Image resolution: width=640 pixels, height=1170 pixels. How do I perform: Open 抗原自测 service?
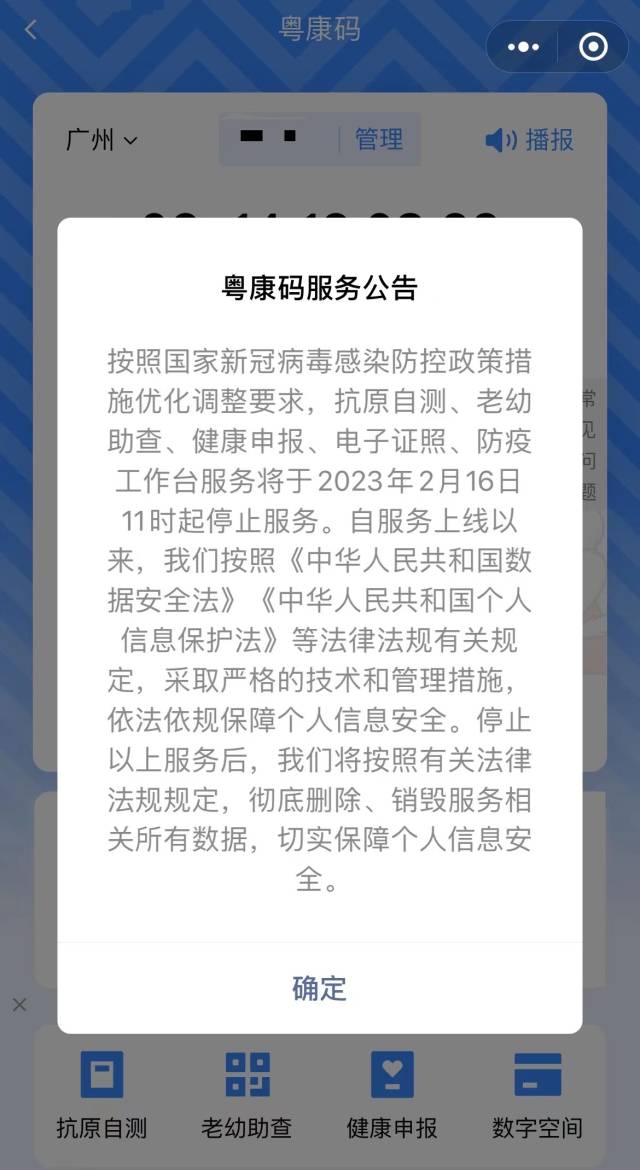coord(101,1095)
